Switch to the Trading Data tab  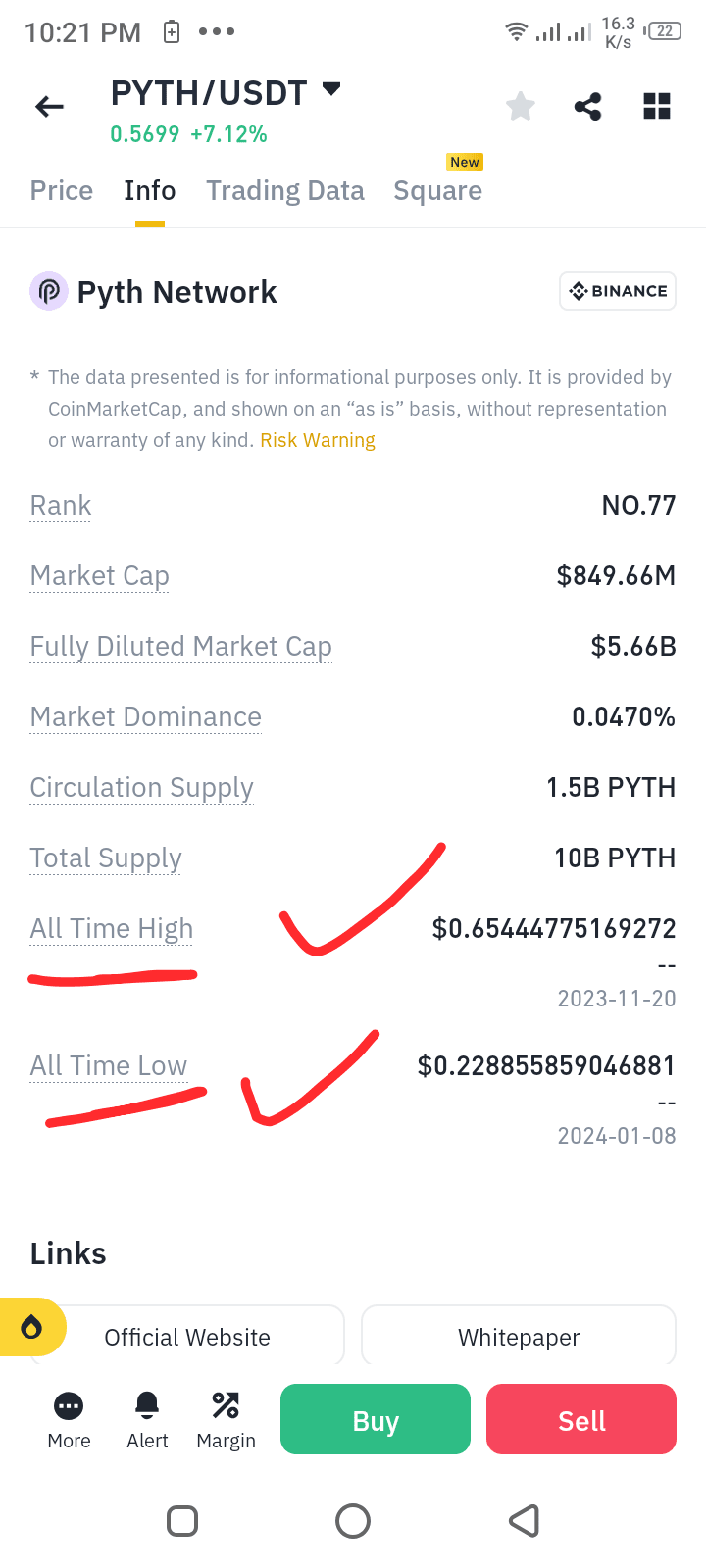(284, 190)
